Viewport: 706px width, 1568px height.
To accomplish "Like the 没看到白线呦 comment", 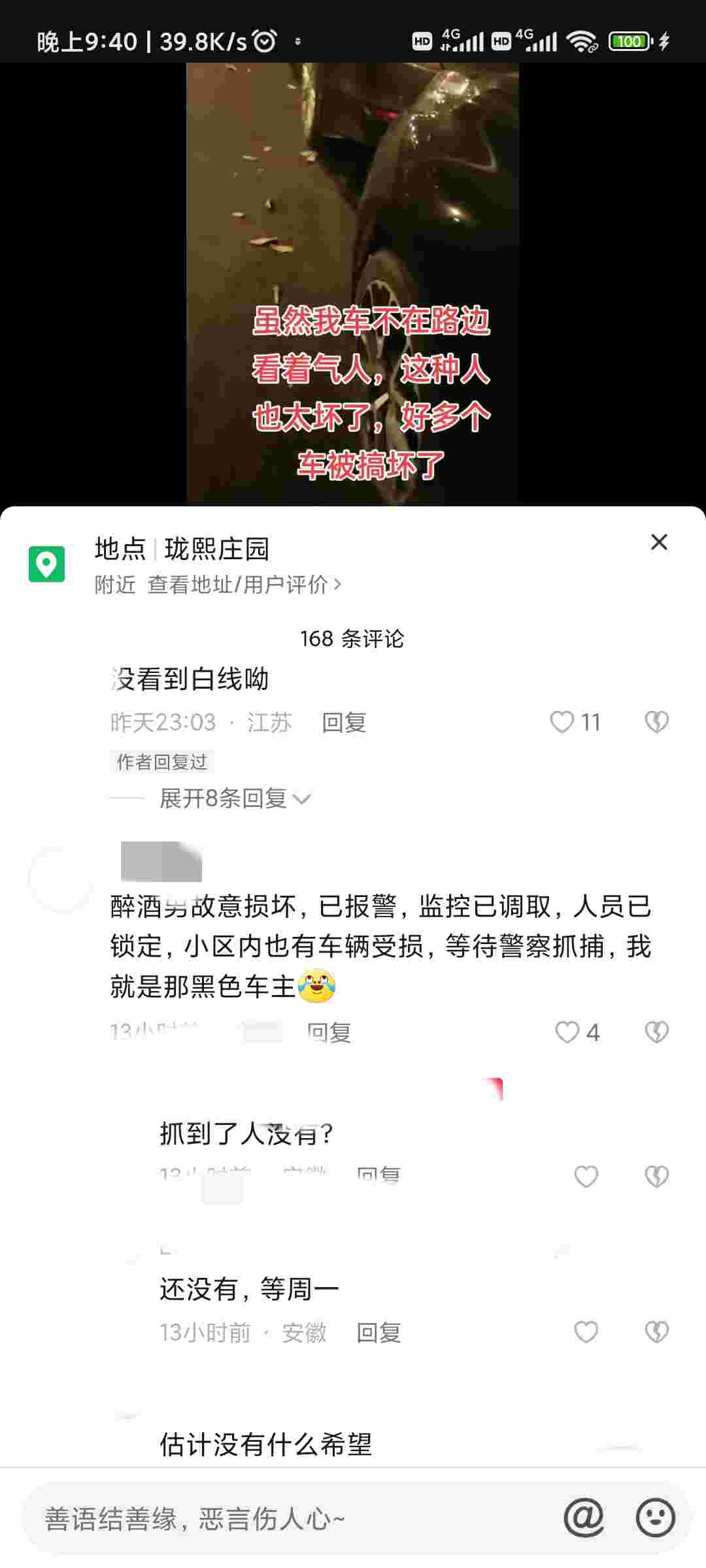I will [562, 722].
